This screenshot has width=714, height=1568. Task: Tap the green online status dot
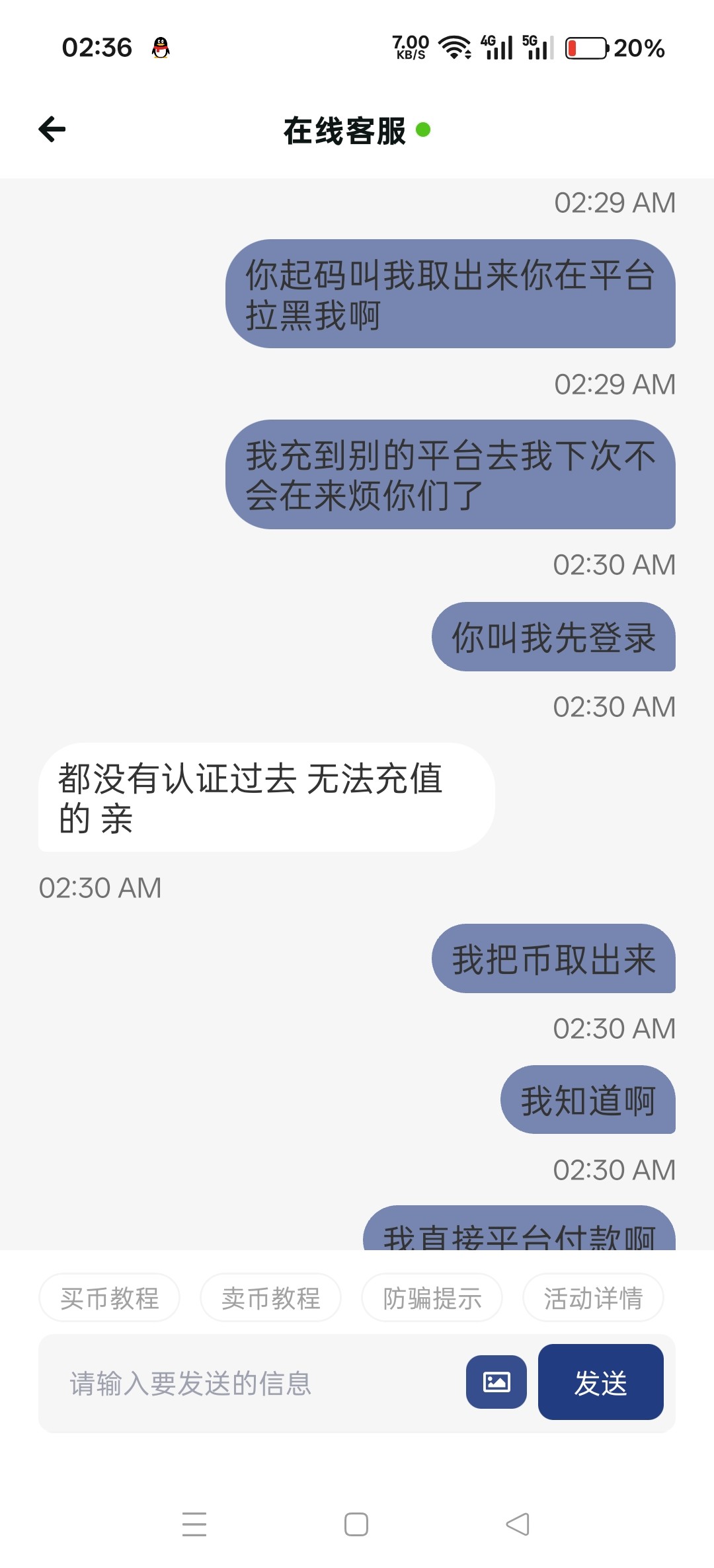coord(425,130)
